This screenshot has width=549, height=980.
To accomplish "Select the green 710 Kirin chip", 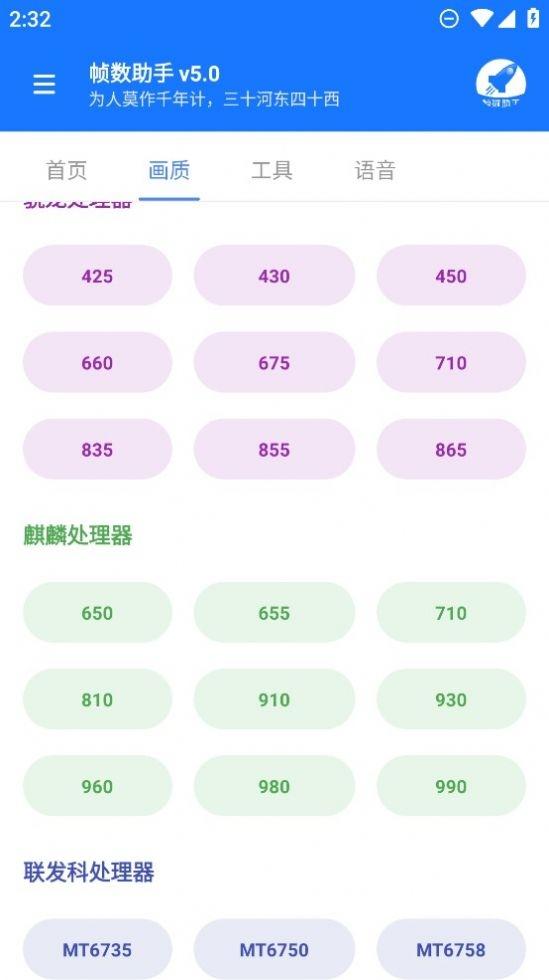I will pos(451,612).
